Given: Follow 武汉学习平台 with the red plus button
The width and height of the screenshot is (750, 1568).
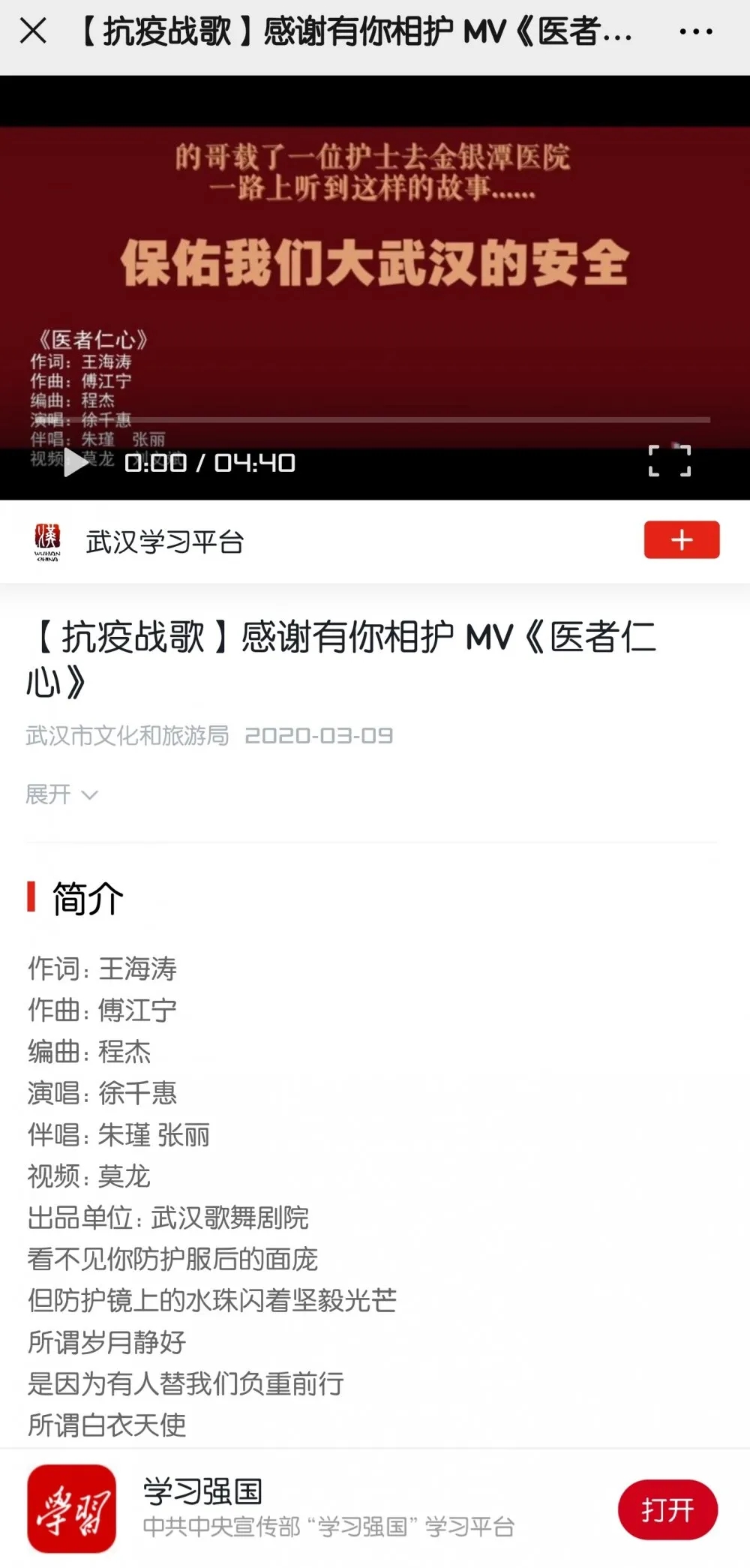Looking at the screenshot, I should point(682,539).
